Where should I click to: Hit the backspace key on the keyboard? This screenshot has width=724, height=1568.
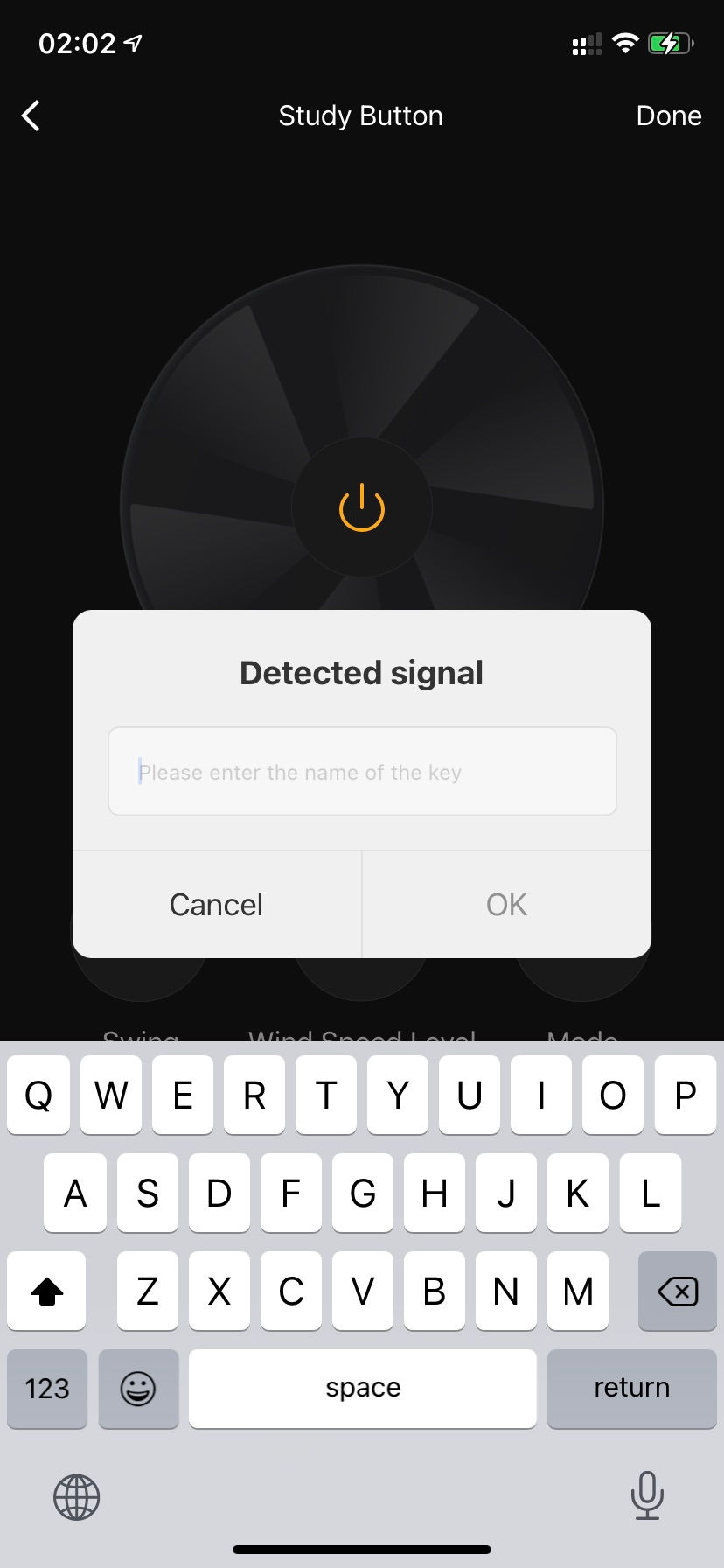pos(678,1291)
